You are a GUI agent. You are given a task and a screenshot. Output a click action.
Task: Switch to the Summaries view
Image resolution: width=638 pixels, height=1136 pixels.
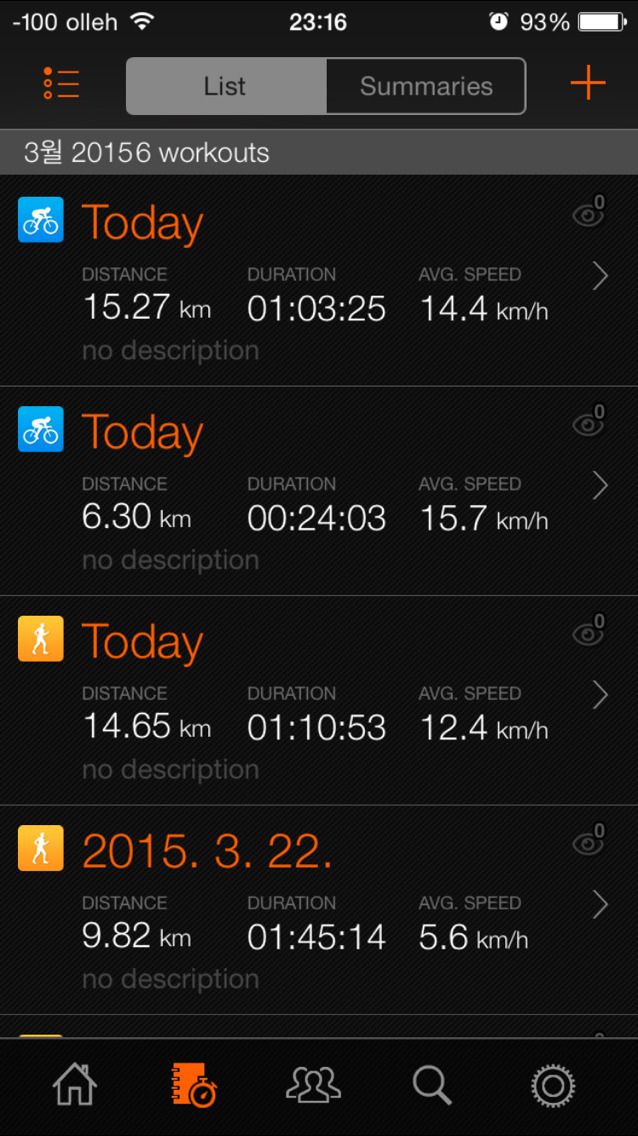click(x=426, y=86)
